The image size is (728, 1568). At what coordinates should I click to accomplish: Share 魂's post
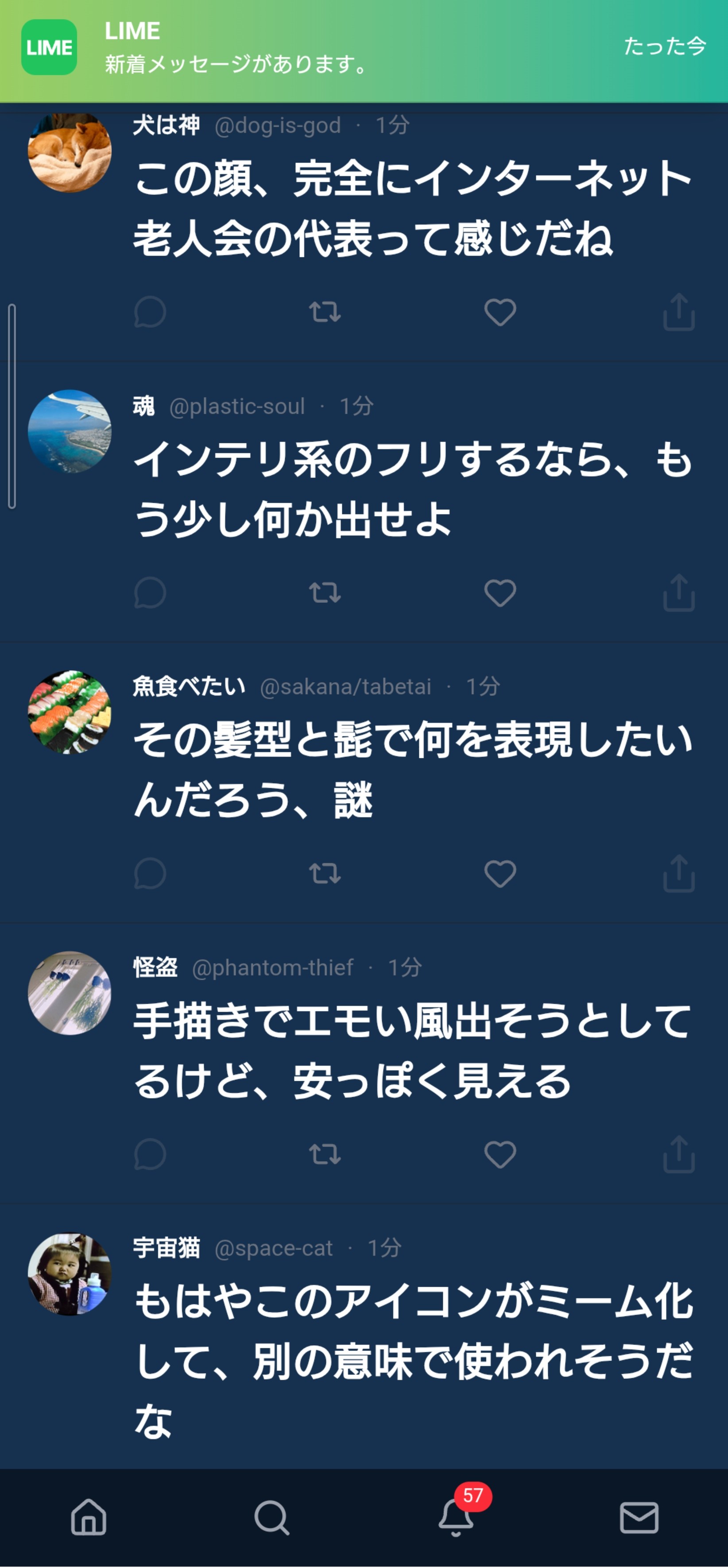tap(679, 592)
